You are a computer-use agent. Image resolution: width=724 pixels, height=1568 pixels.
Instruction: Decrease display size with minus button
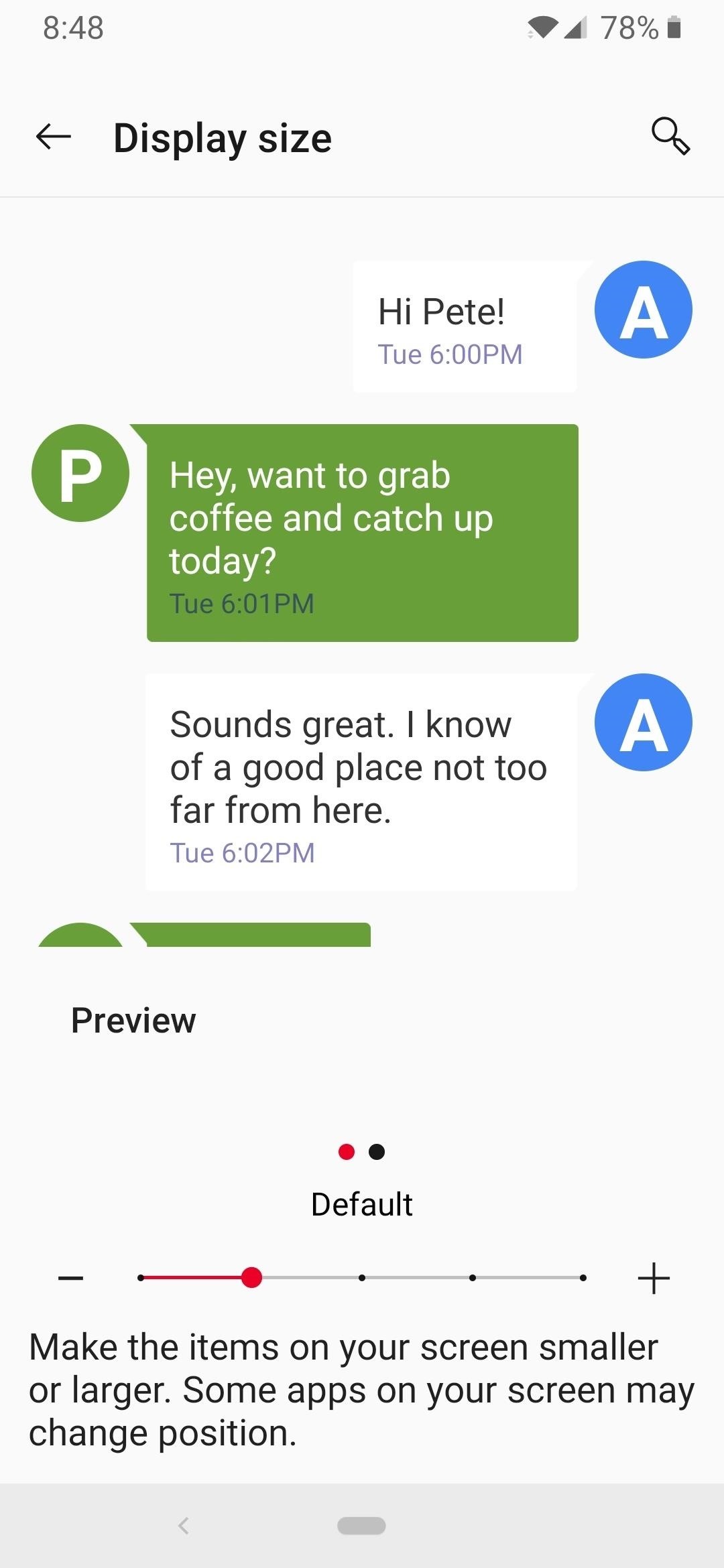click(x=71, y=1278)
